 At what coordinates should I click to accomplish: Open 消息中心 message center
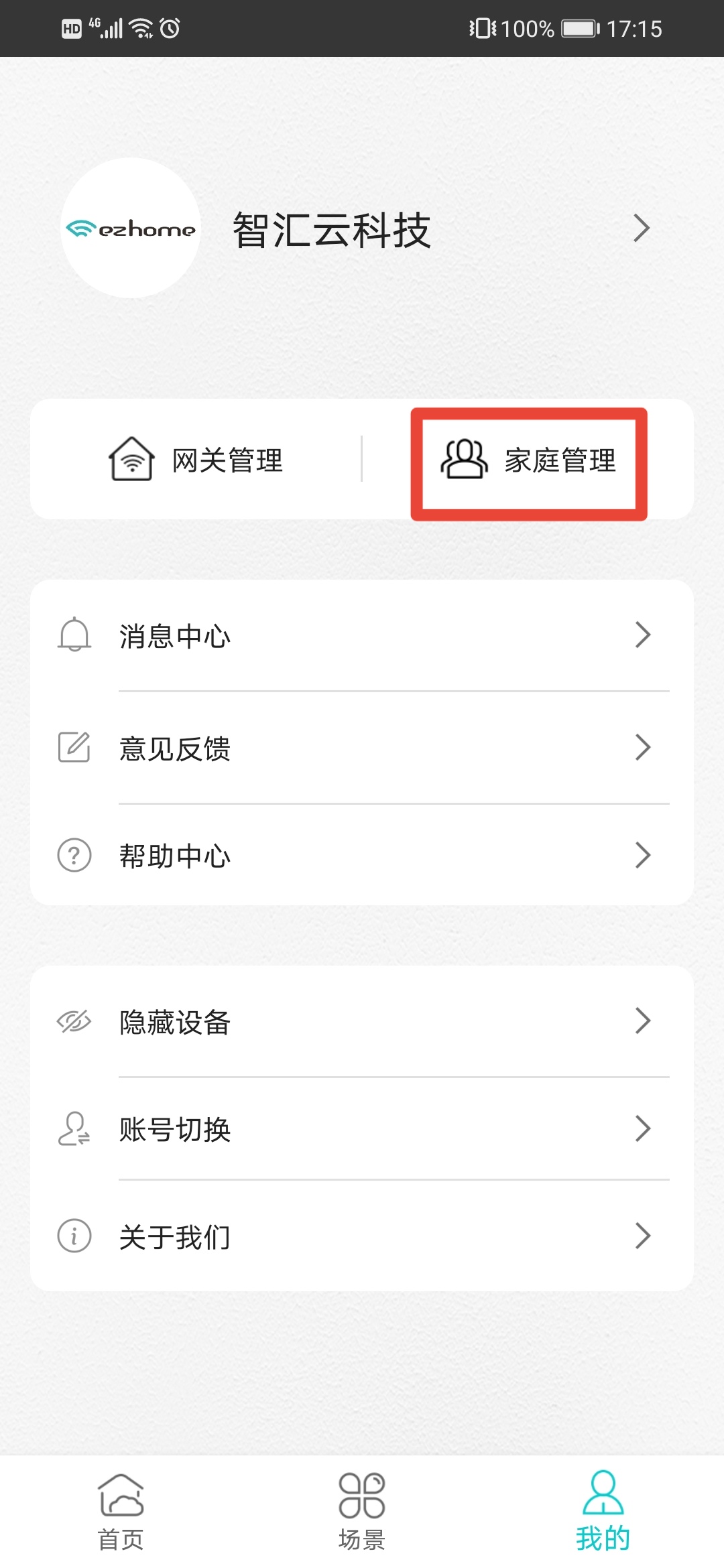tap(362, 635)
